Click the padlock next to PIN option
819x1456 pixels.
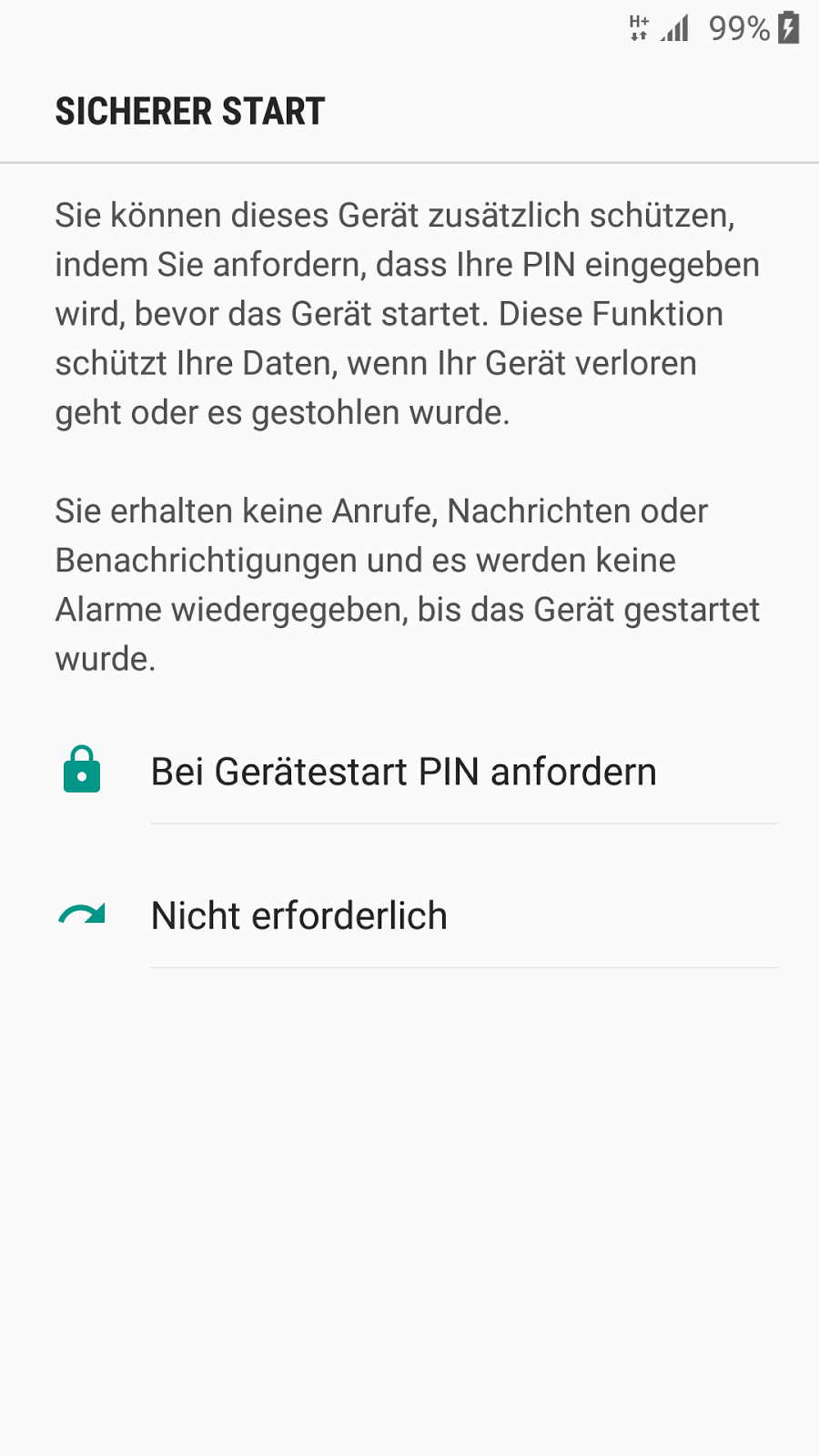coord(82,771)
